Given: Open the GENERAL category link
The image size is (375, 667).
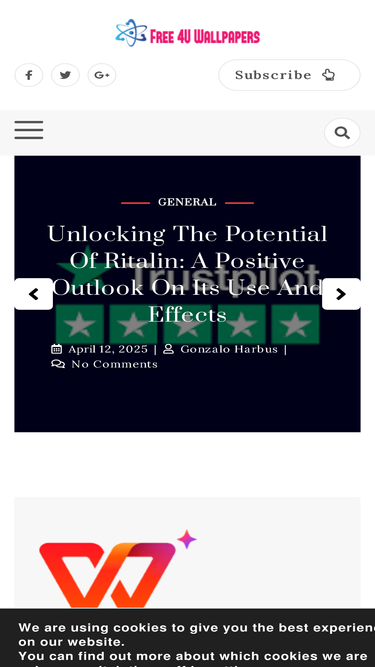Looking at the screenshot, I should 187,202.
